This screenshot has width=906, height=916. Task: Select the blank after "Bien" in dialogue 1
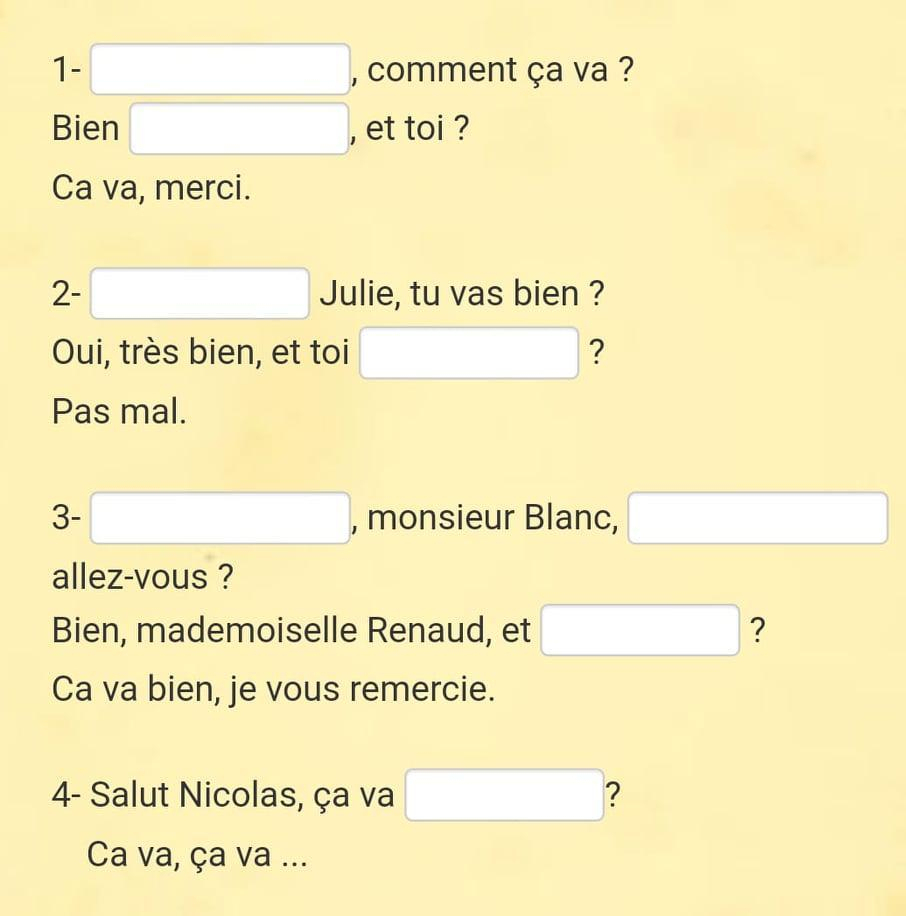tap(240, 129)
